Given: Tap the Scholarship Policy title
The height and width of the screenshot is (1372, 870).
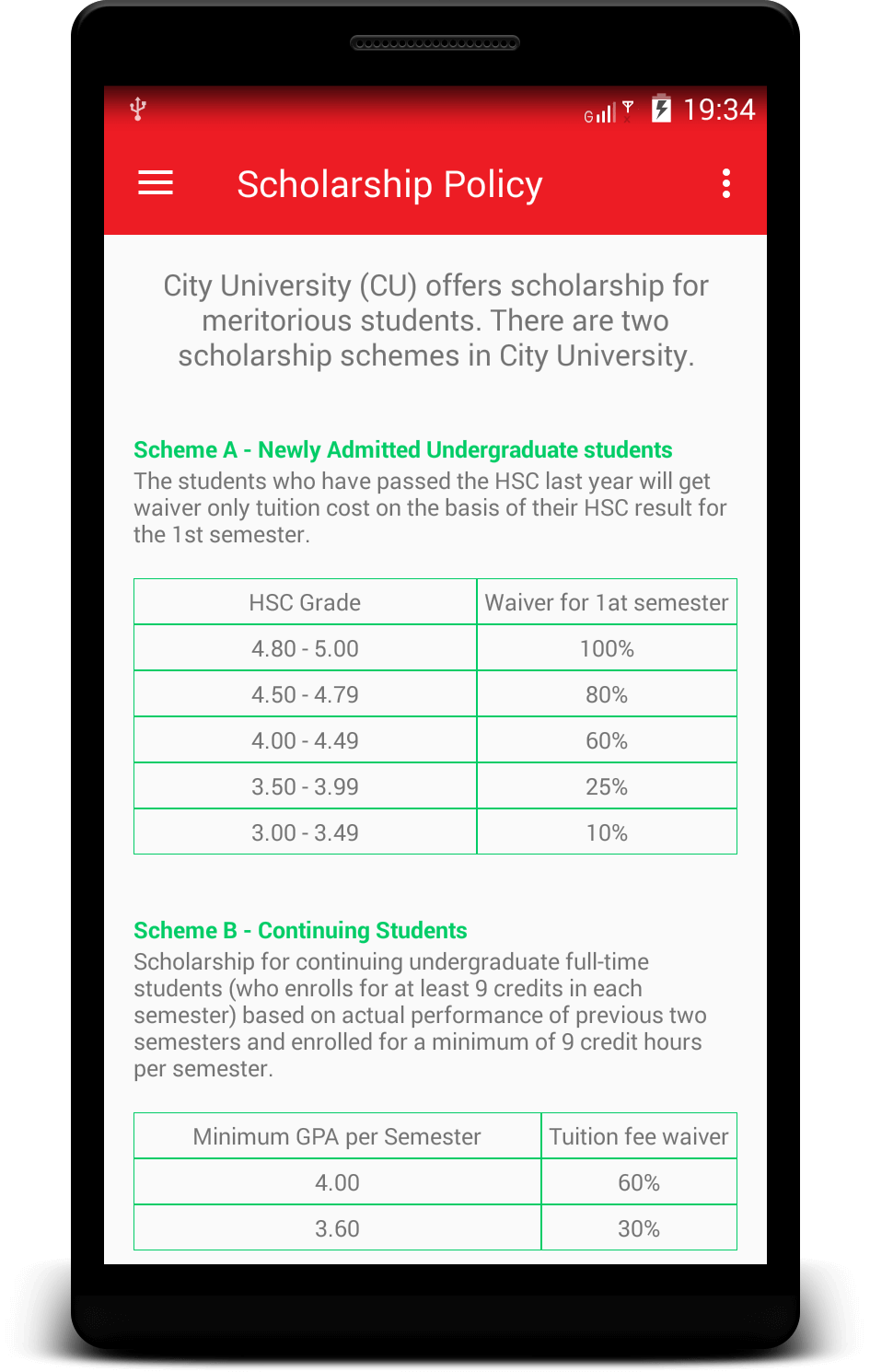Looking at the screenshot, I should click(389, 184).
